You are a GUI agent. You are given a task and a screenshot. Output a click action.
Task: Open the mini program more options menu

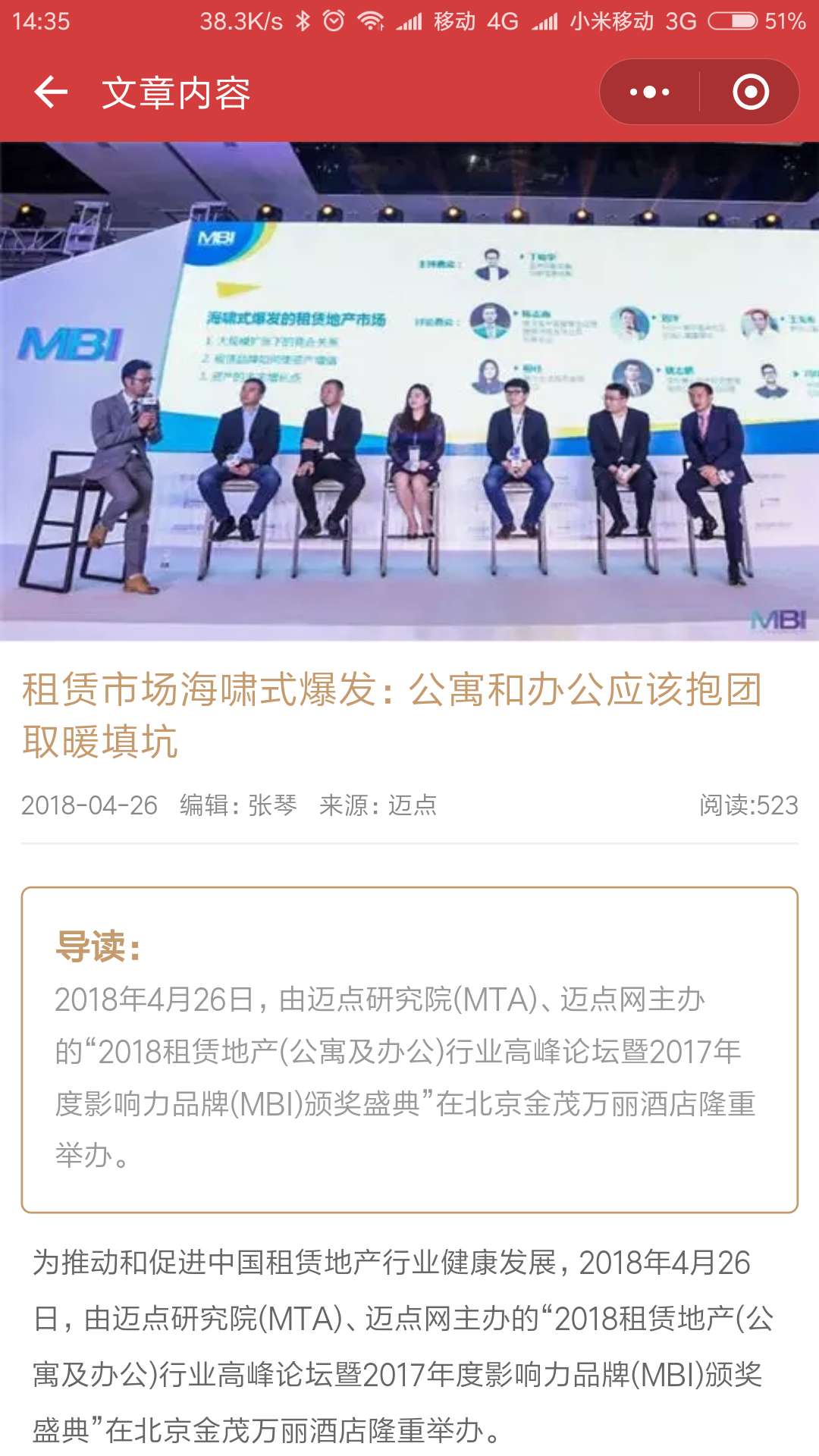tap(650, 93)
